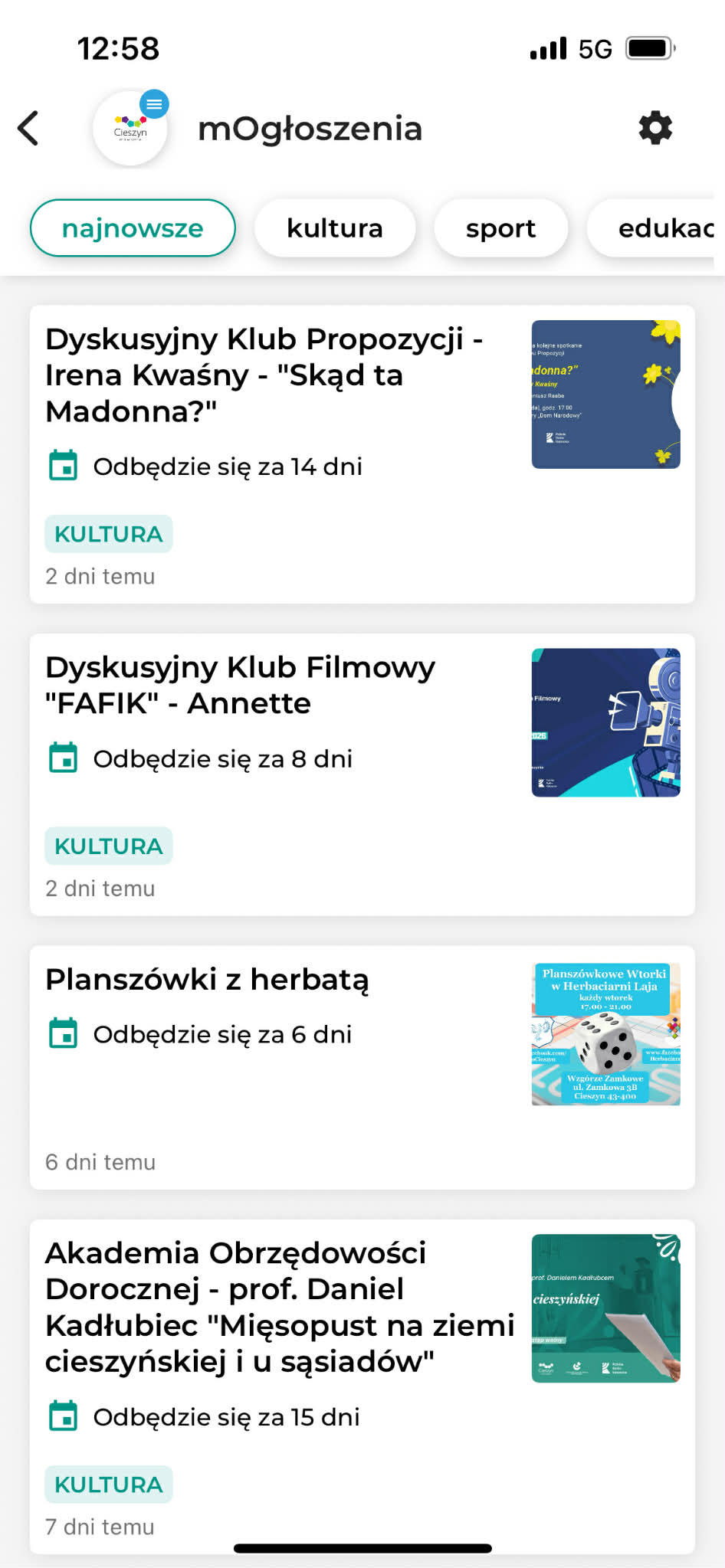The image size is (725, 1568).
Task: Open the Planszówki z herbatą announcement
Action: [208, 977]
